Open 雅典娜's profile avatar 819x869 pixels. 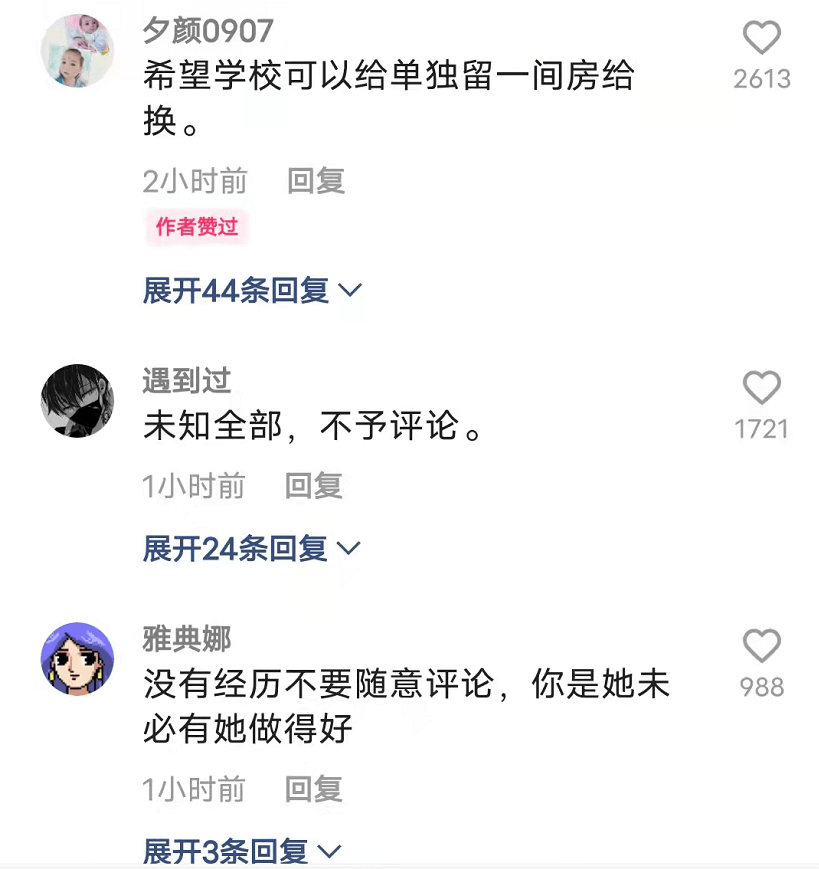coord(77,658)
